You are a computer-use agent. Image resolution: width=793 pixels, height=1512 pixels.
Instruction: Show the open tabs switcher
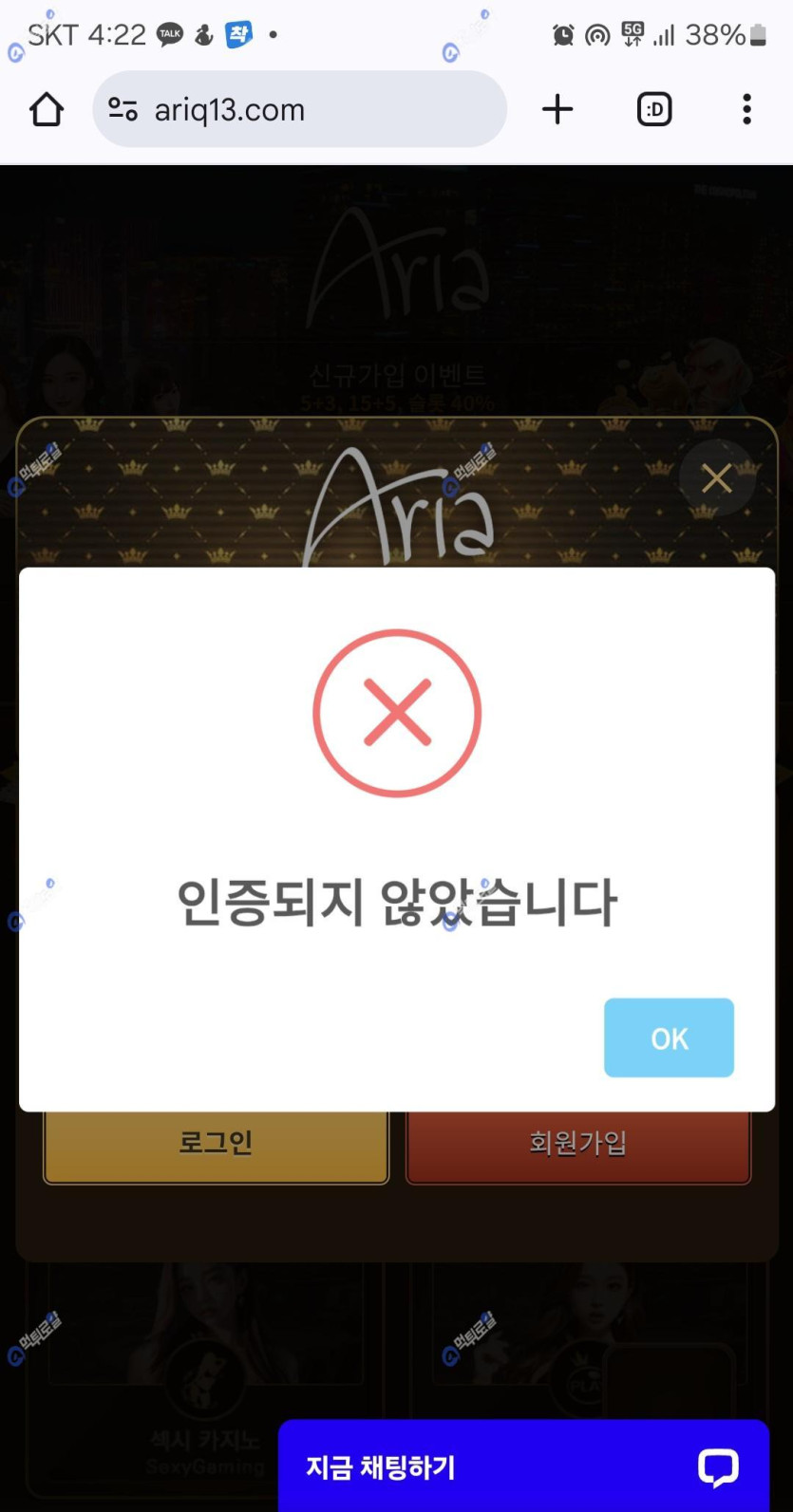[654, 110]
